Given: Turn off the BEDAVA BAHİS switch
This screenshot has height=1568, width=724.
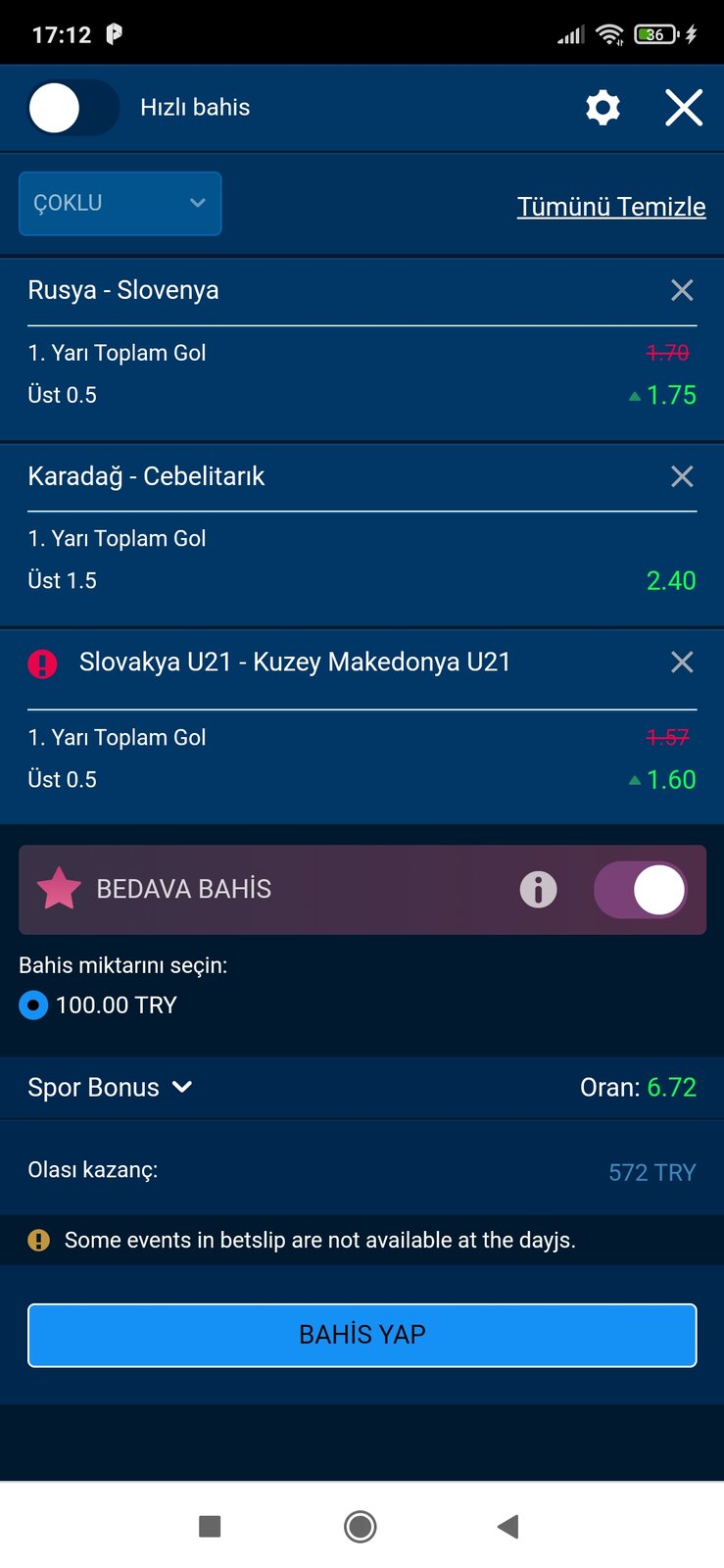Looking at the screenshot, I should pos(641,890).
